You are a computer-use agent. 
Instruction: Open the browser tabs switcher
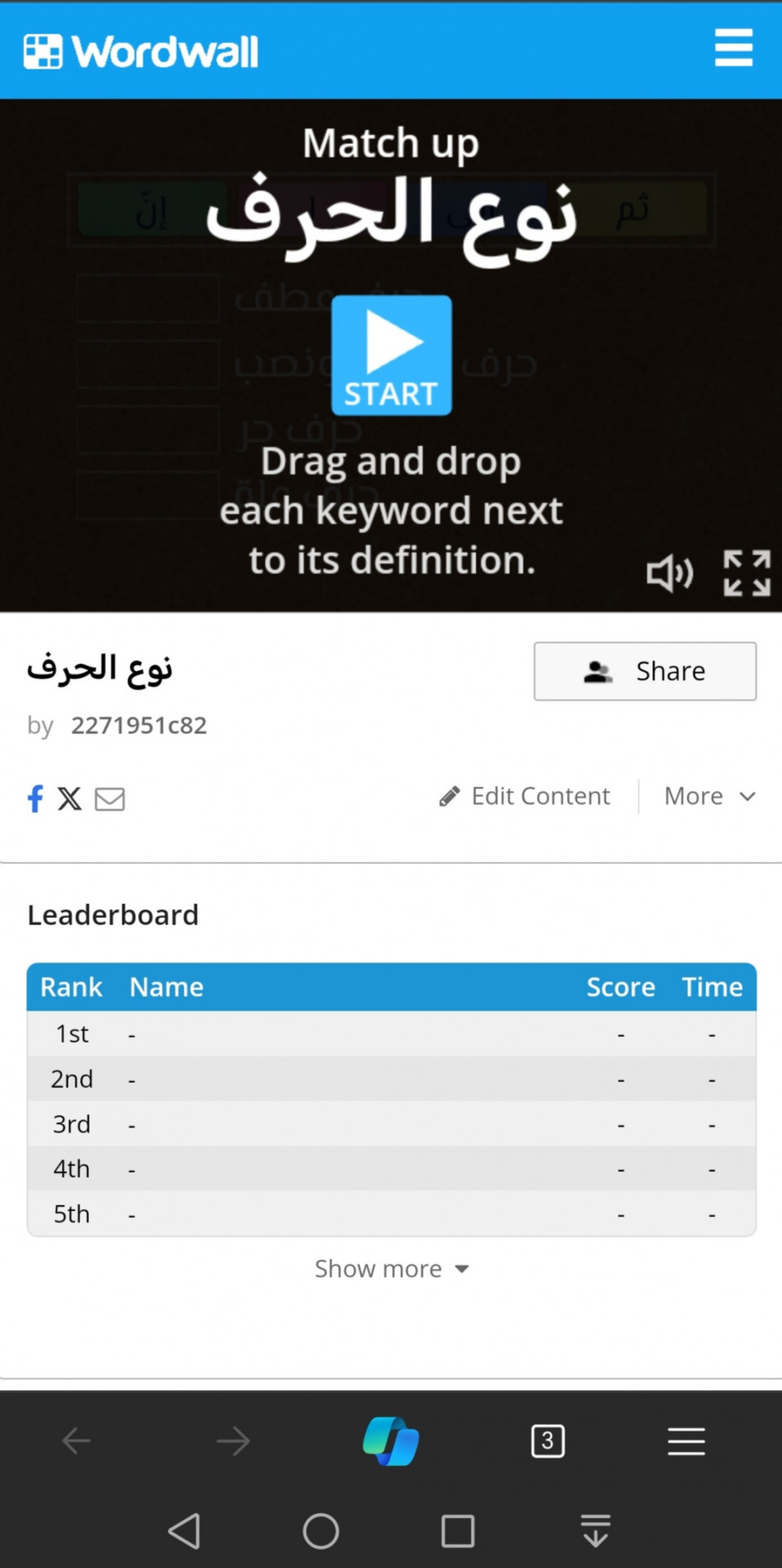[x=548, y=1441]
